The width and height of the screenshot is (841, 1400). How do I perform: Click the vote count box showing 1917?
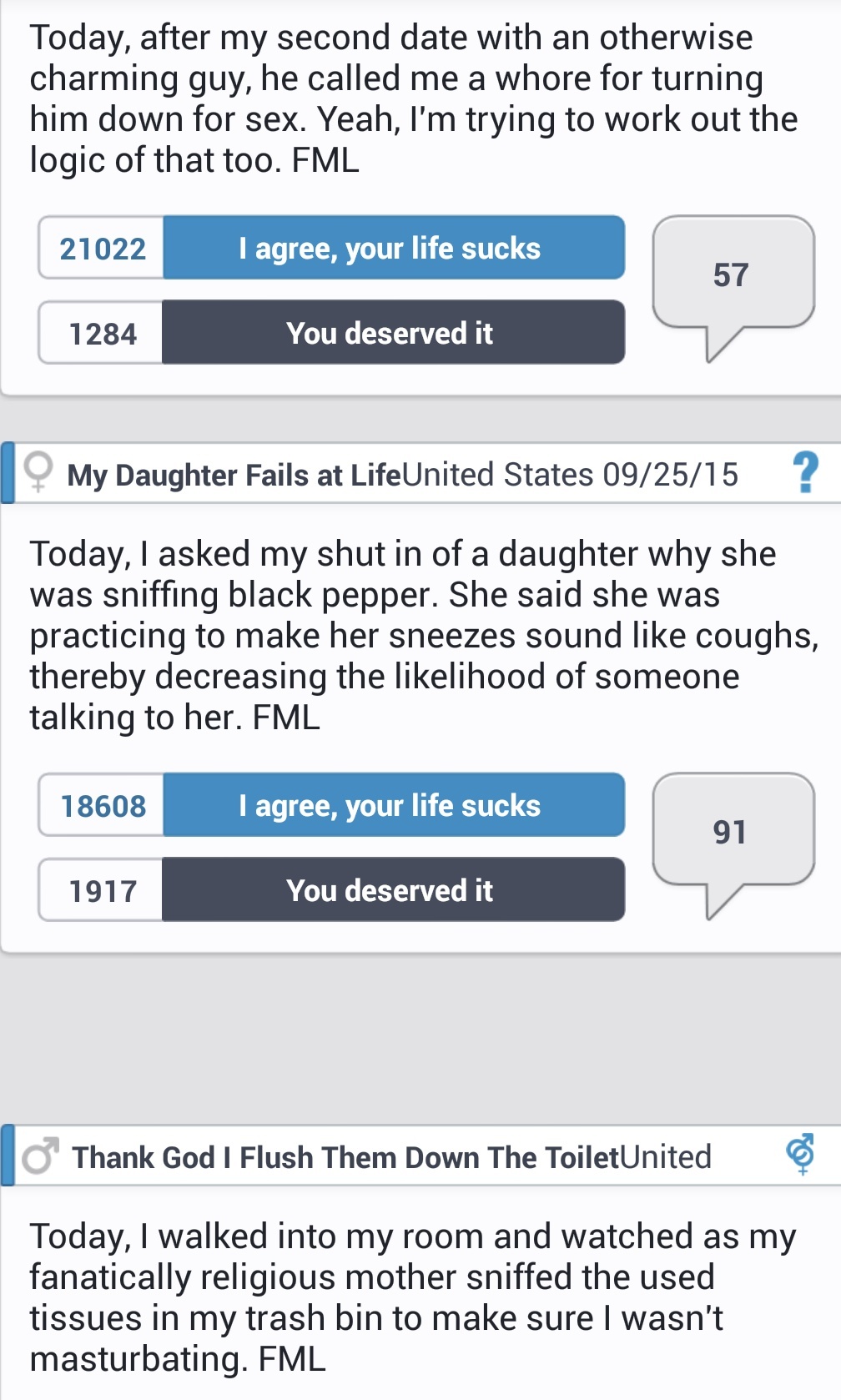point(101,890)
